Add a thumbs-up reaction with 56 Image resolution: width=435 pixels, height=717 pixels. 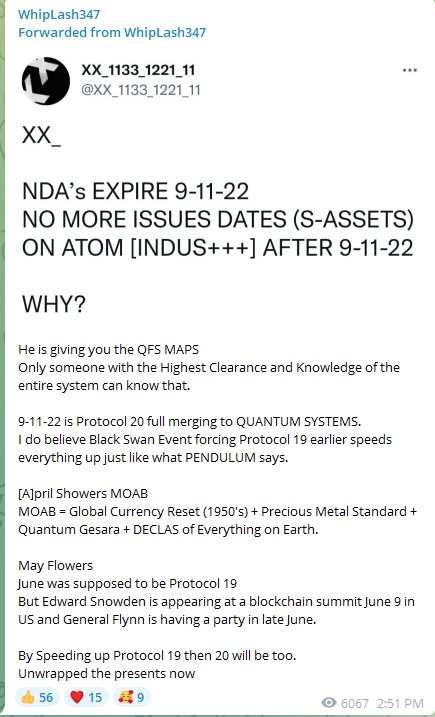pos(38,697)
